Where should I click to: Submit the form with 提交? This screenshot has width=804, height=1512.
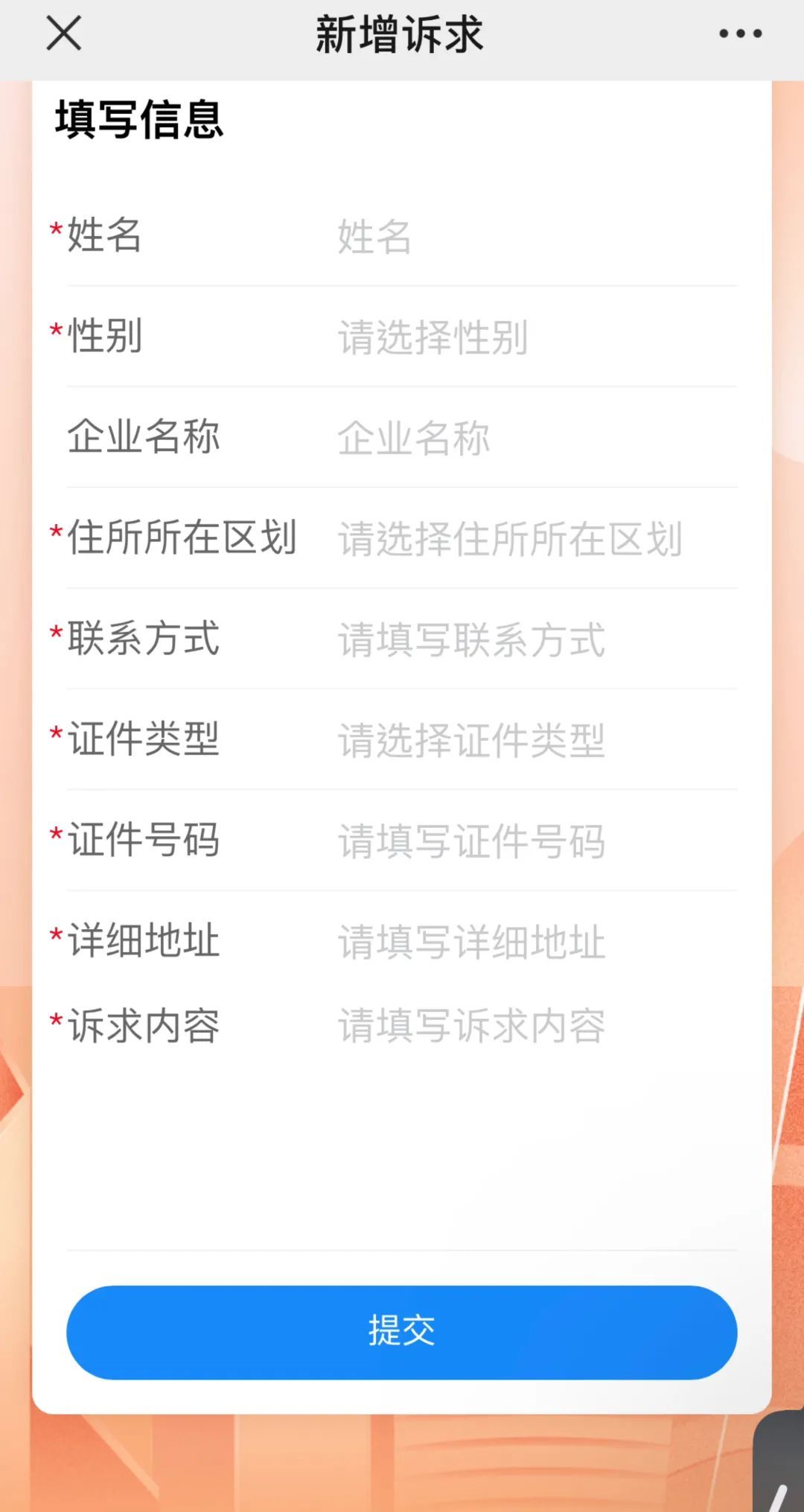coord(402,1332)
